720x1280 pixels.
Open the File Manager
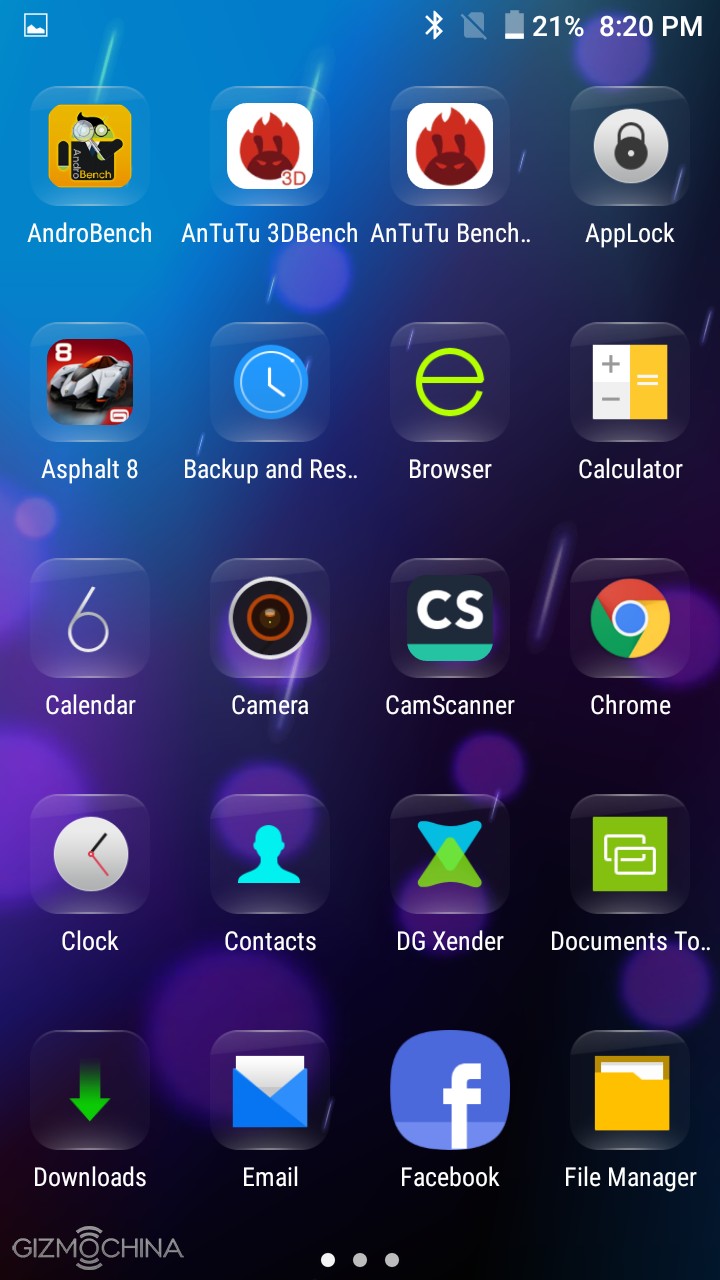pyautogui.click(x=630, y=1090)
